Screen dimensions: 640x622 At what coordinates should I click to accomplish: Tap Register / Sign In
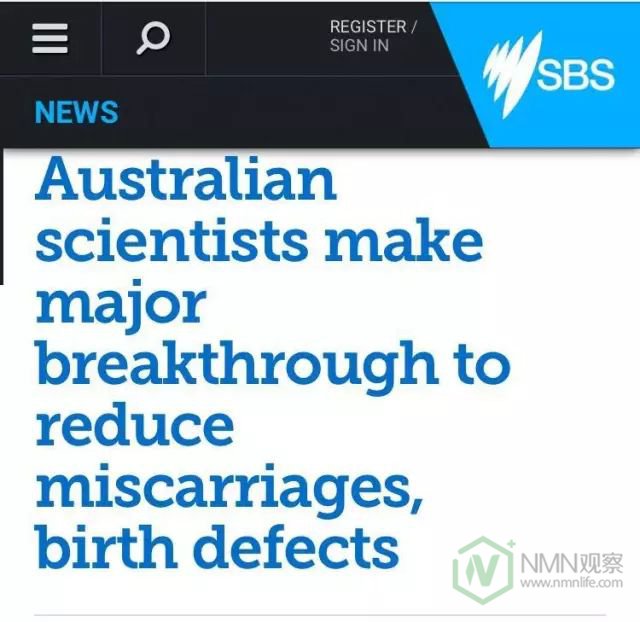372,36
